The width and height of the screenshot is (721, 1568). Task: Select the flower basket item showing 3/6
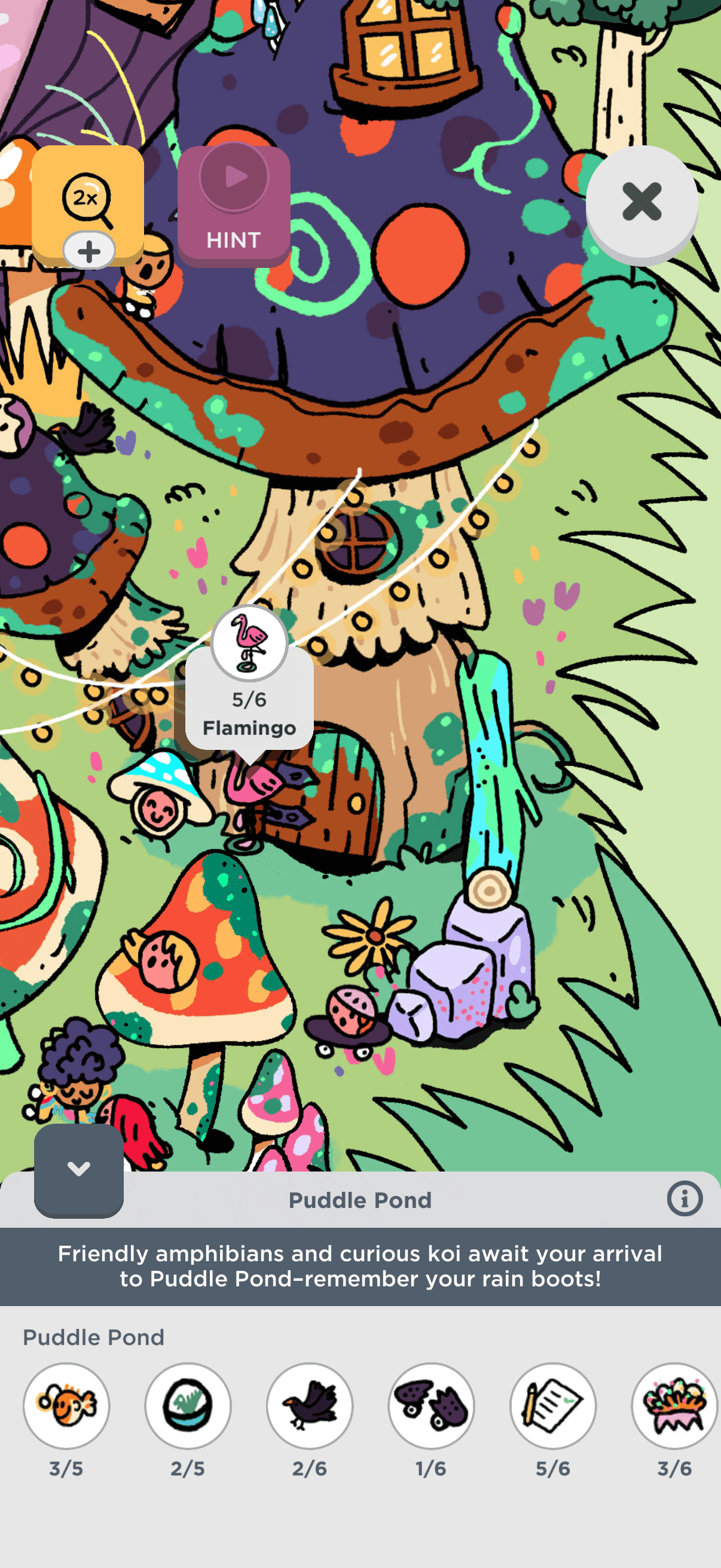[x=674, y=1405]
